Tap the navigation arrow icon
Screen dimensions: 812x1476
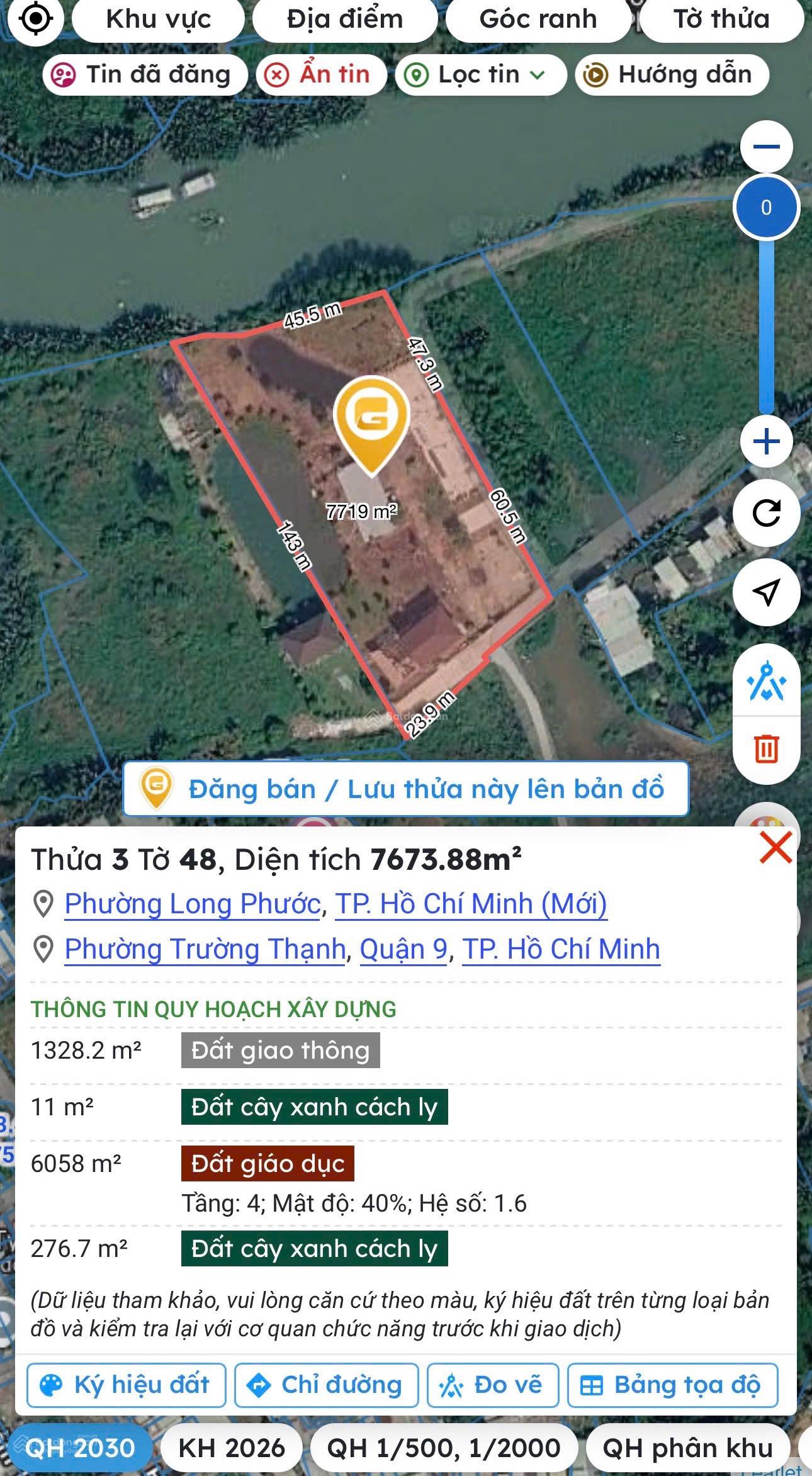[x=765, y=592]
